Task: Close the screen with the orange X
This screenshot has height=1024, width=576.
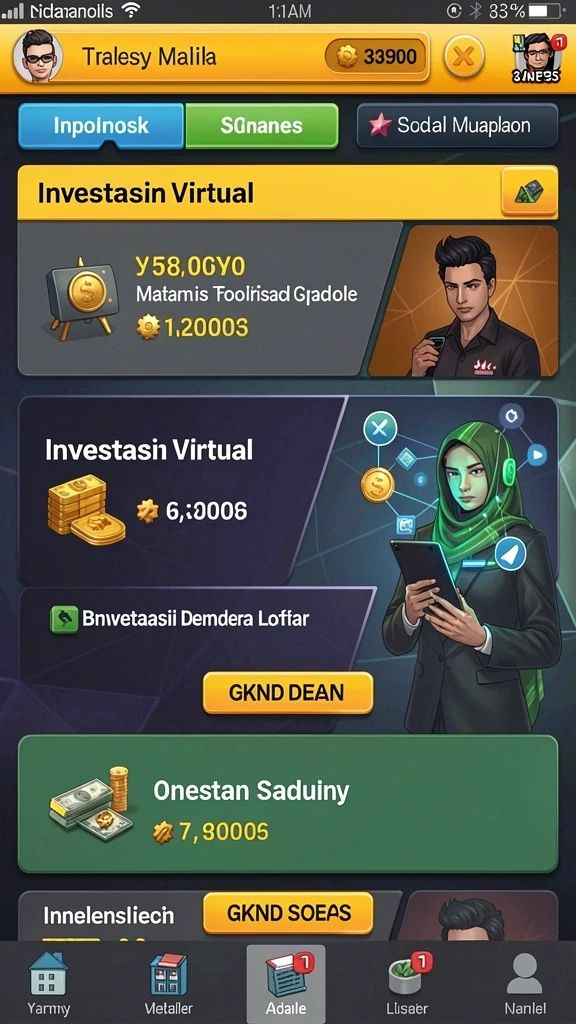Action: pyautogui.click(x=464, y=57)
